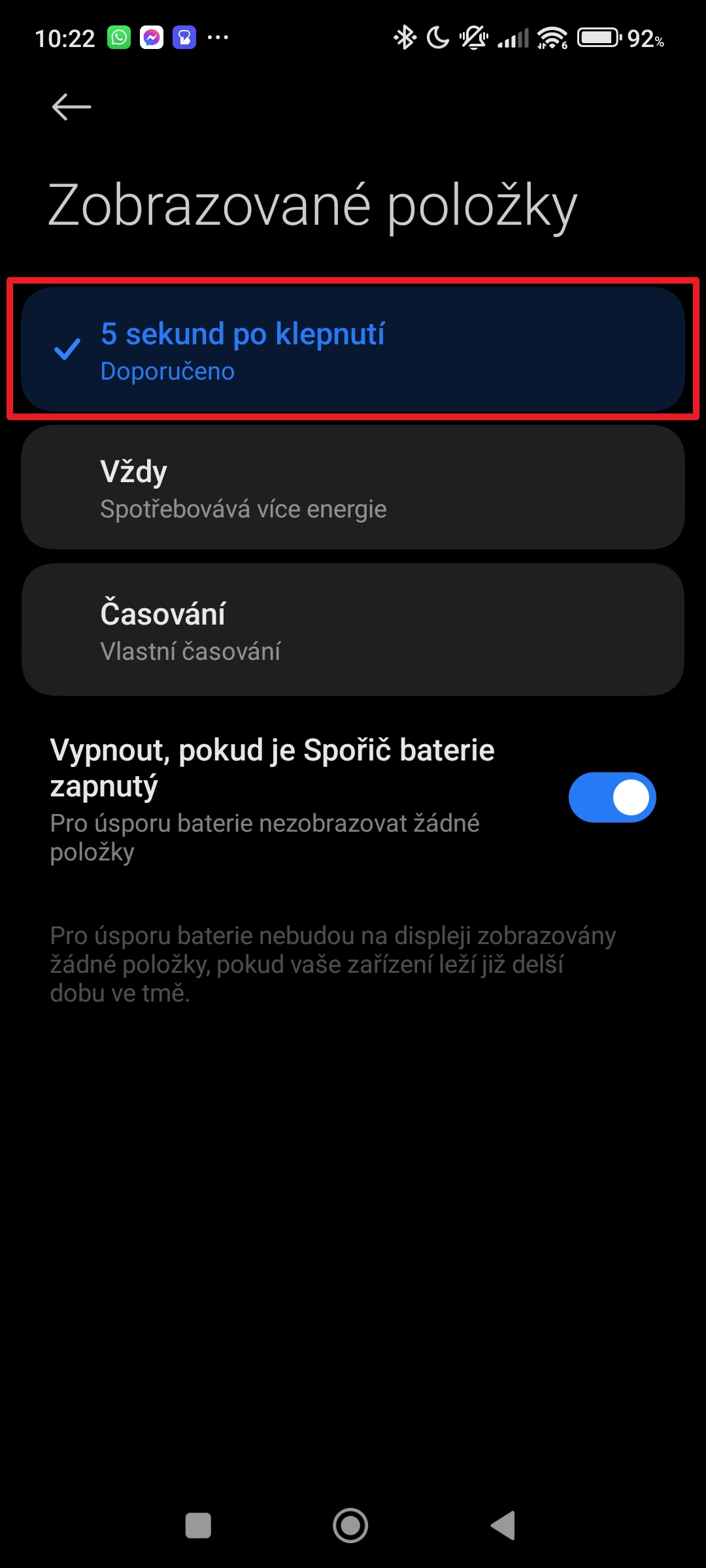Go to the home screen
The image size is (706, 1568).
click(351, 1526)
